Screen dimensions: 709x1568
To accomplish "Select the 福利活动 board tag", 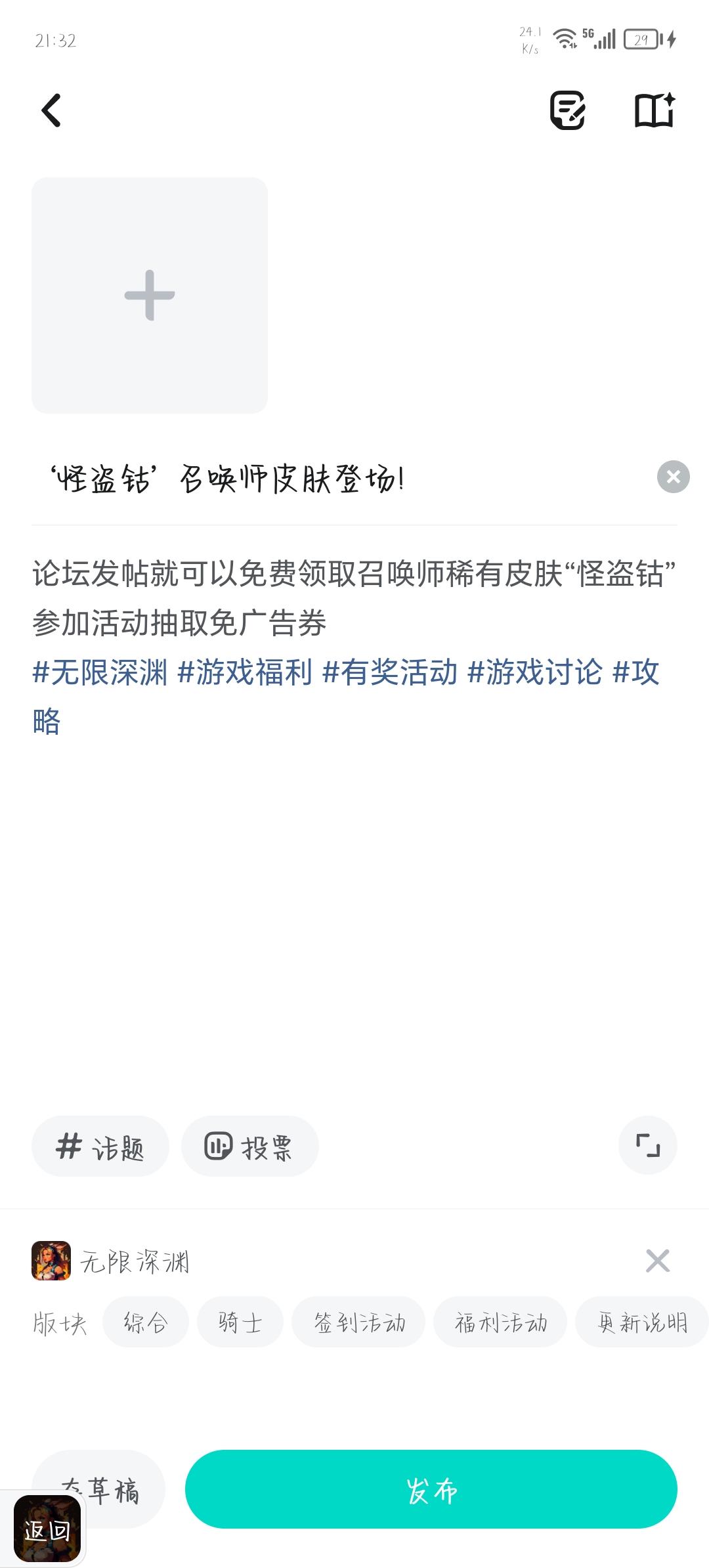I will 501,1322.
